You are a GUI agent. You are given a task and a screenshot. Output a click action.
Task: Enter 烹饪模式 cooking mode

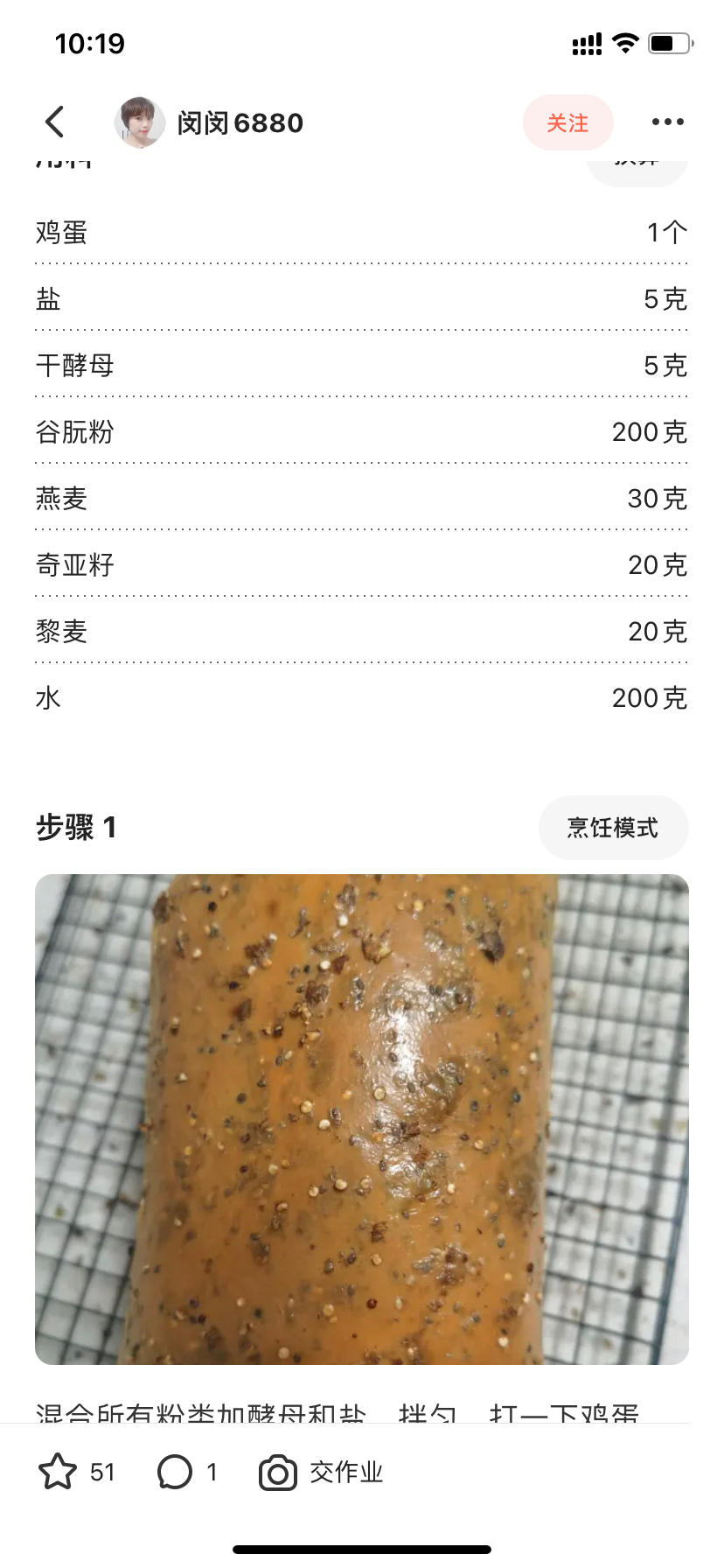(x=613, y=828)
